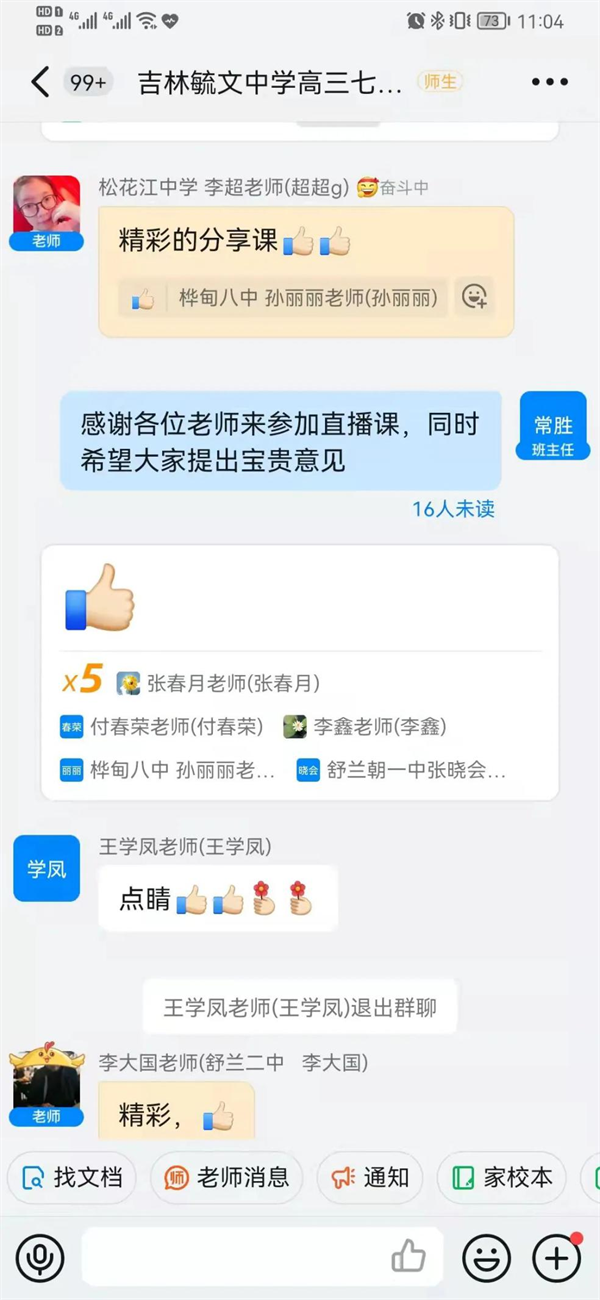This screenshot has height=1300, width=600.
Task: View 16人未读 unread list
Action: 453,509
